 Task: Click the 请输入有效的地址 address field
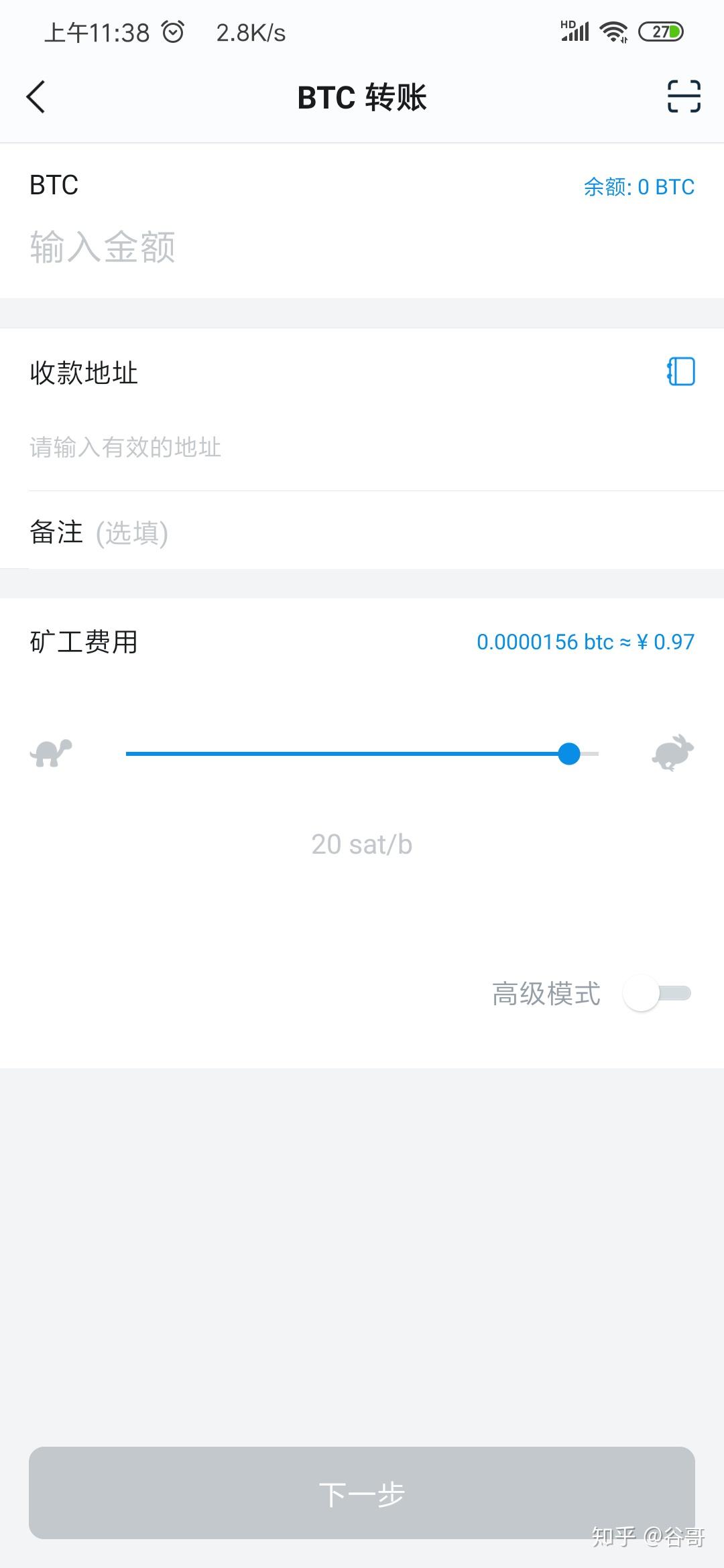click(x=125, y=448)
